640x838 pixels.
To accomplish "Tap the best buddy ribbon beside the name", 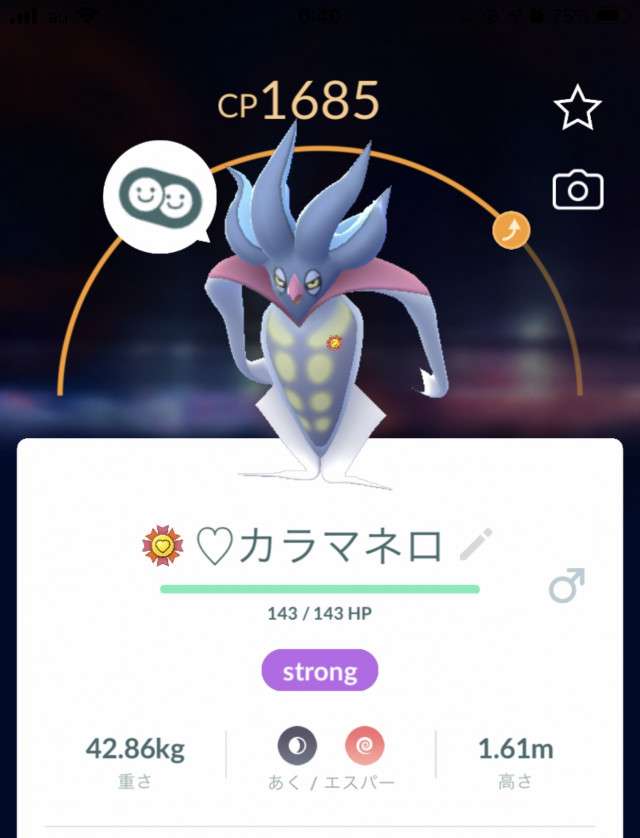I will click(164, 546).
